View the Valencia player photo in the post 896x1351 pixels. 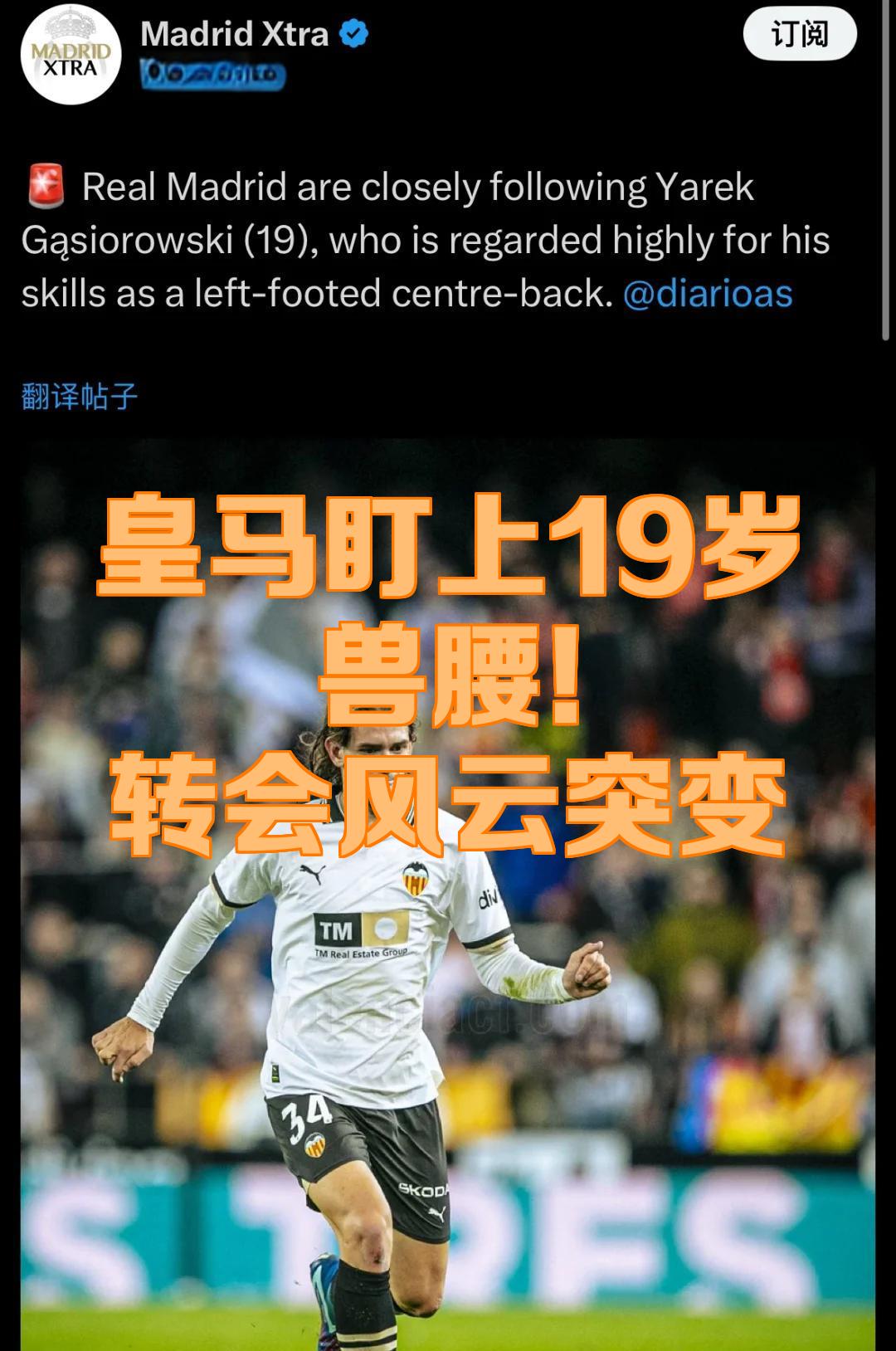(448, 1037)
